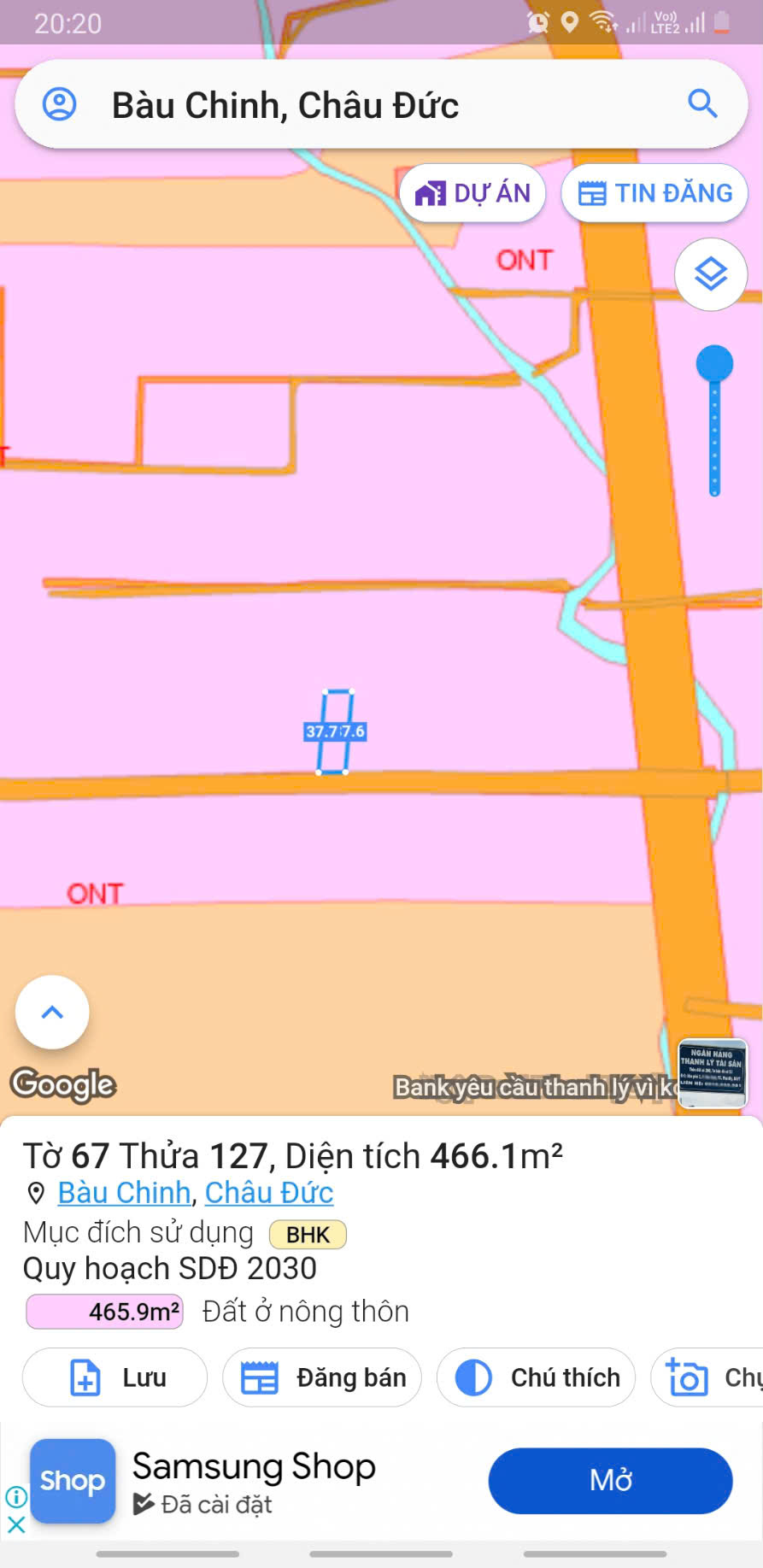This screenshot has width=763, height=1568.
Task: Open the bank liquidation listing thumbnail
Action: pos(712,1072)
